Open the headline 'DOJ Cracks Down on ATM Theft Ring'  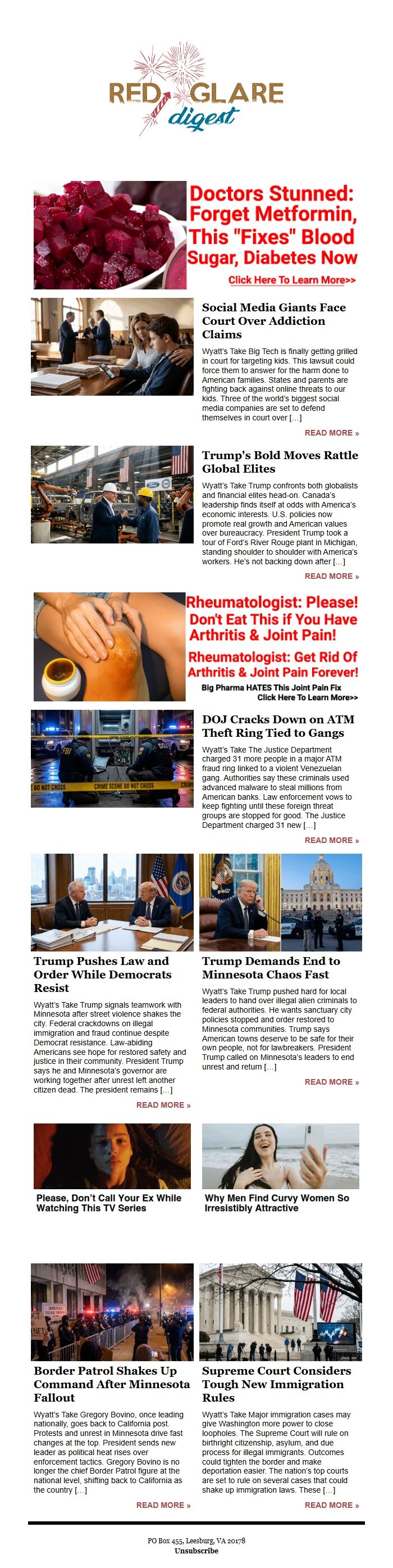point(277,726)
